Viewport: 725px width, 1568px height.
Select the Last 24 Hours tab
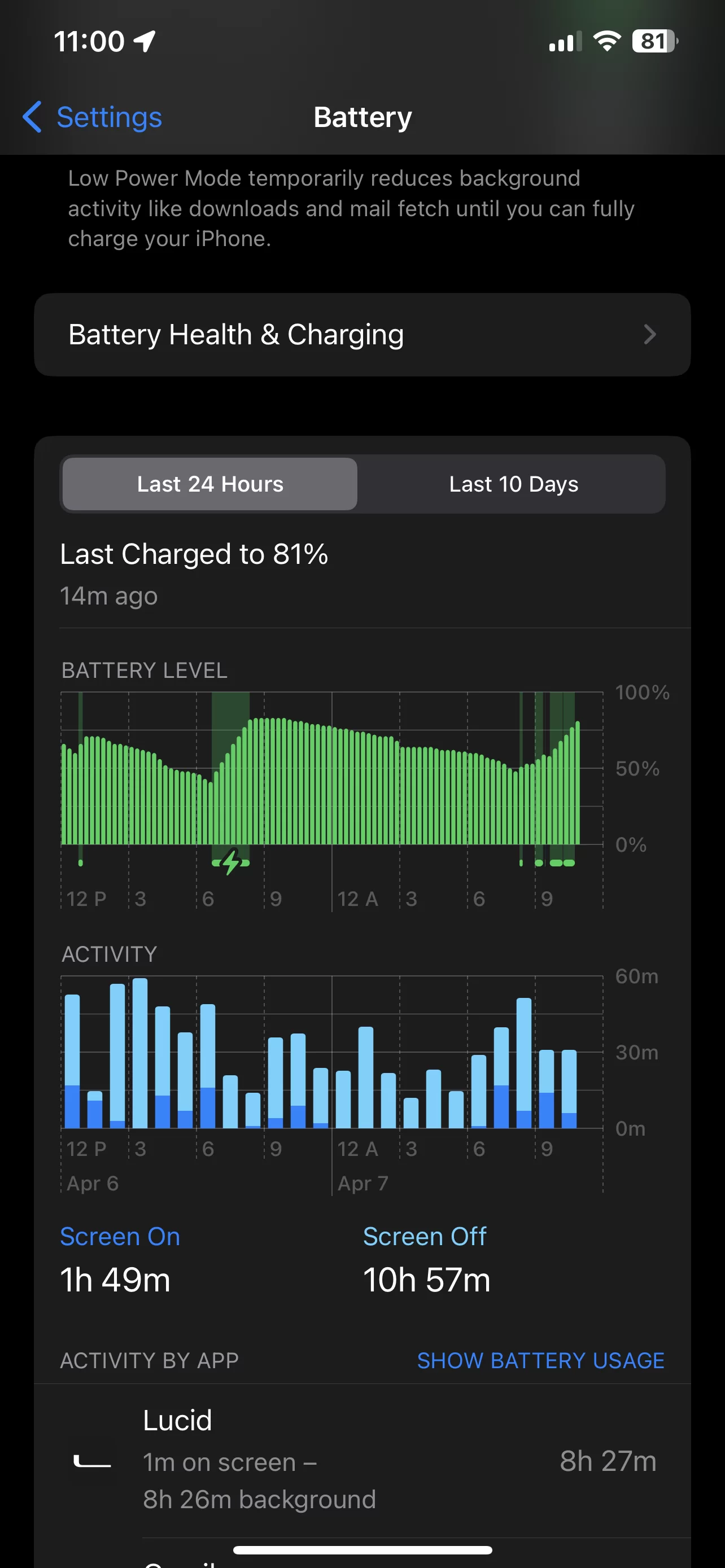210,484
